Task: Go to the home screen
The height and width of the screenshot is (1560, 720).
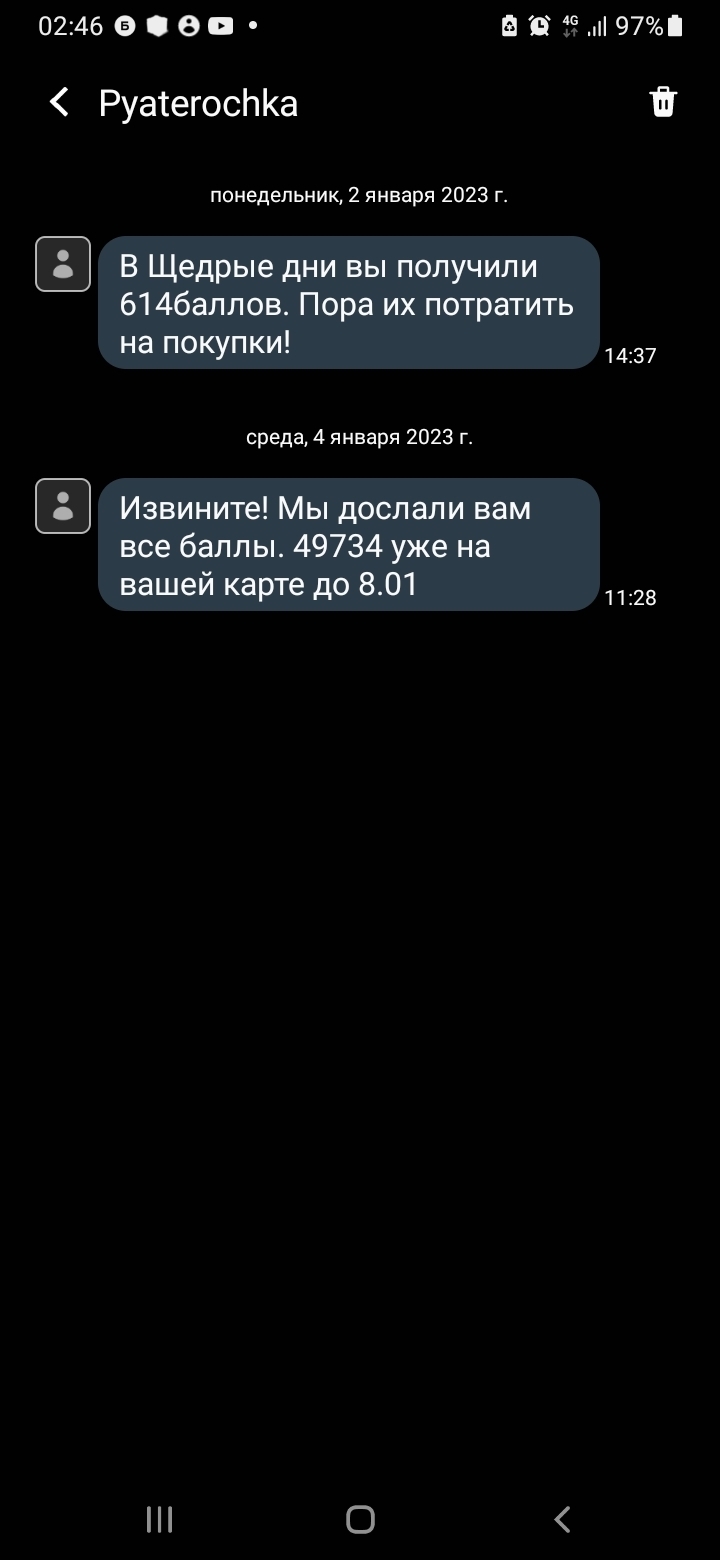Action: pyautogui.click(x=360, y=1519)
